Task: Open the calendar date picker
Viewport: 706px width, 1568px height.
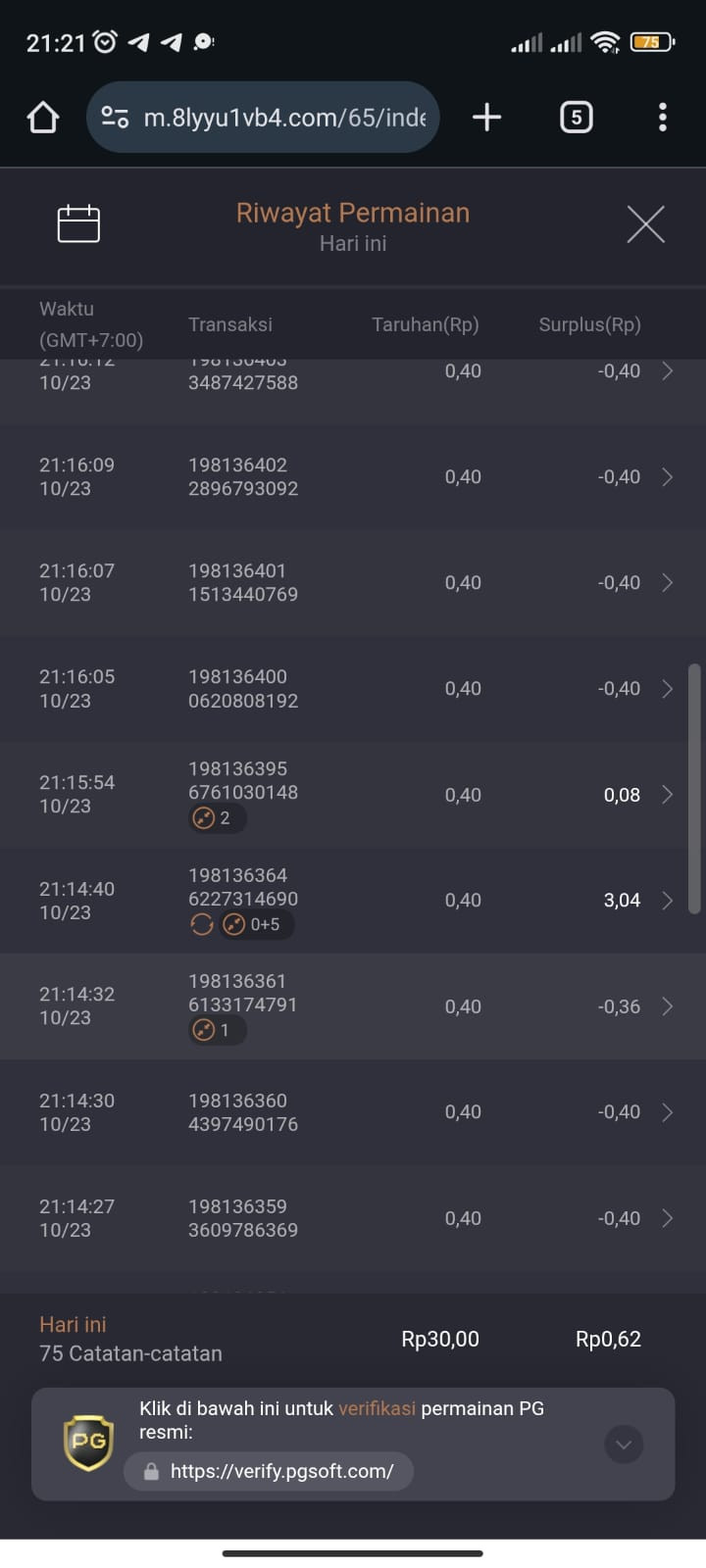Action: 78,224
